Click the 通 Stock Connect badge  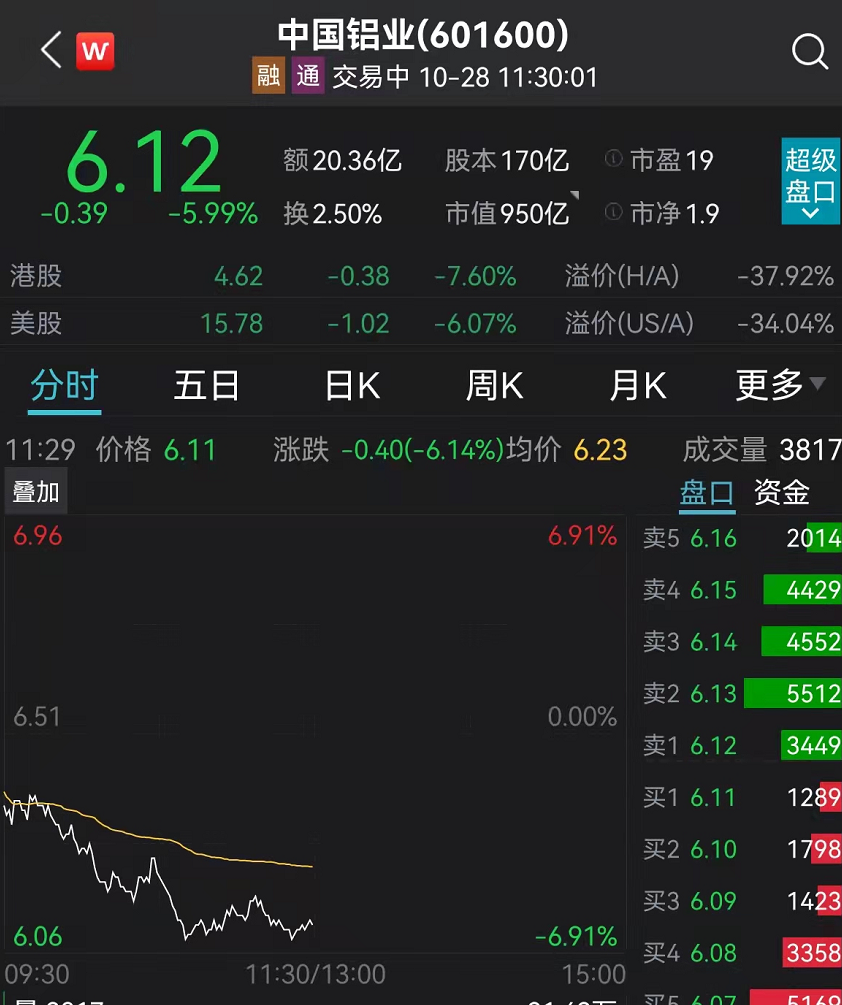coord(307,75)
